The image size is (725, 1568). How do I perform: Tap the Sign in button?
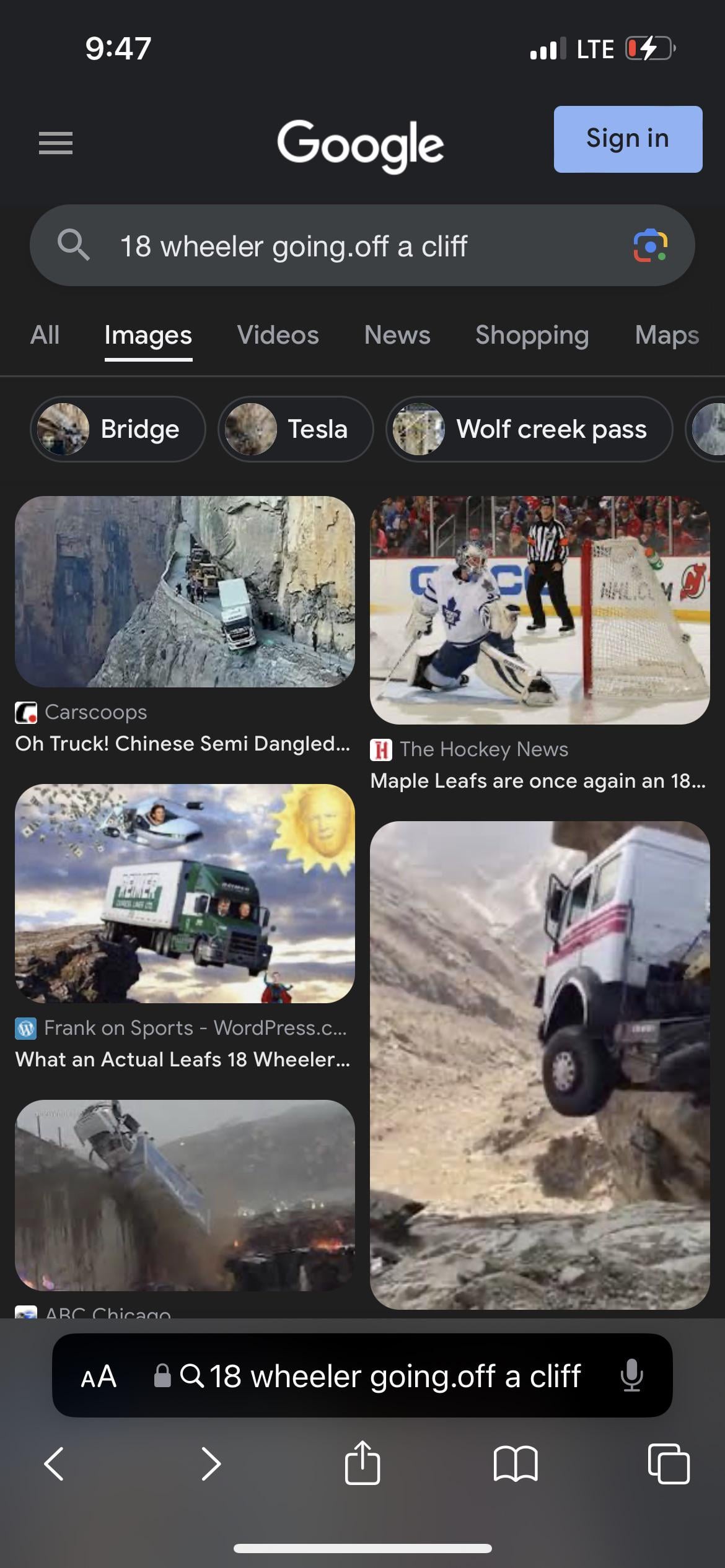pyautogui.click(x=627, y=139)
